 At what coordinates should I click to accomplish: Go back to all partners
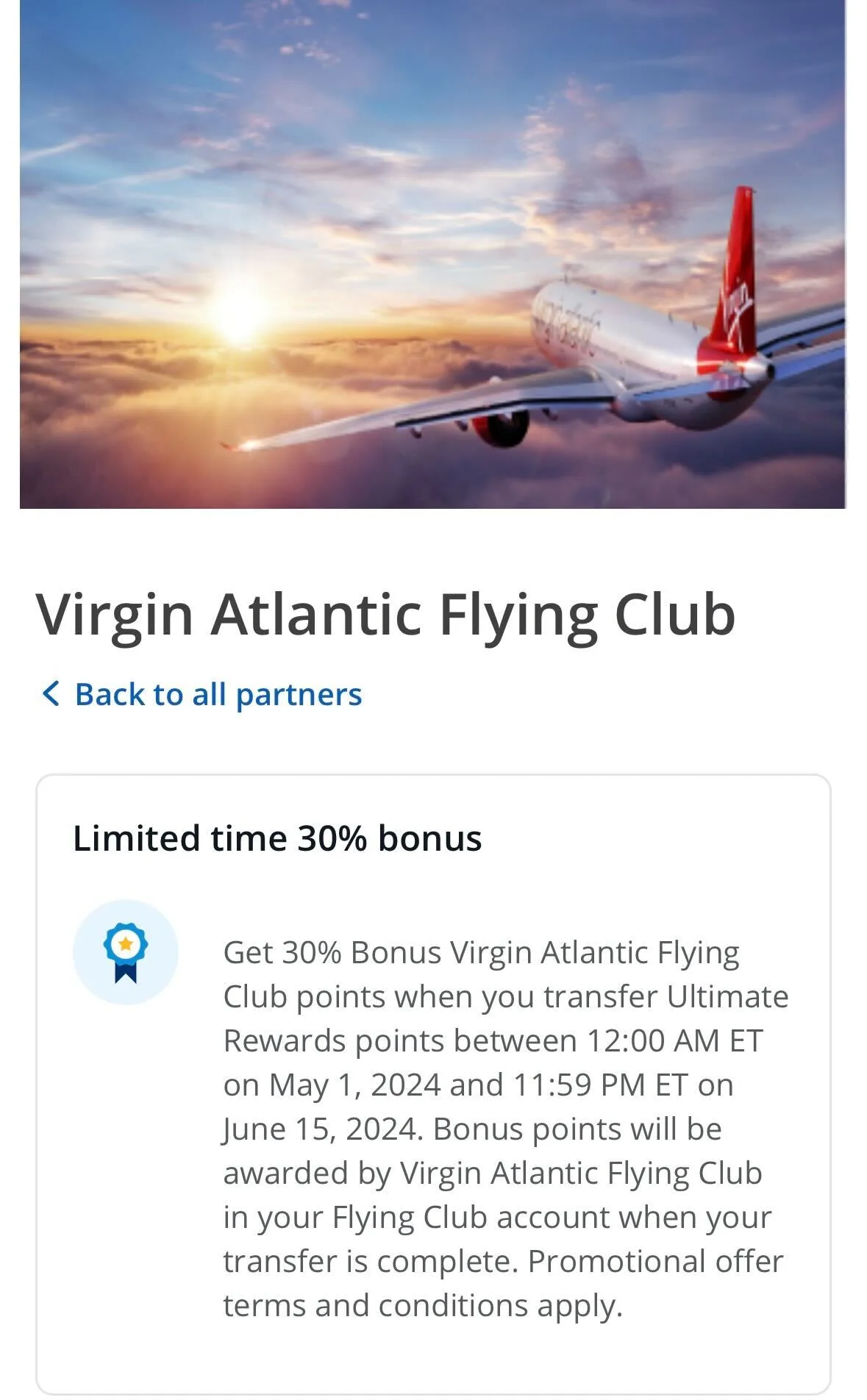(x=202, y=694)
